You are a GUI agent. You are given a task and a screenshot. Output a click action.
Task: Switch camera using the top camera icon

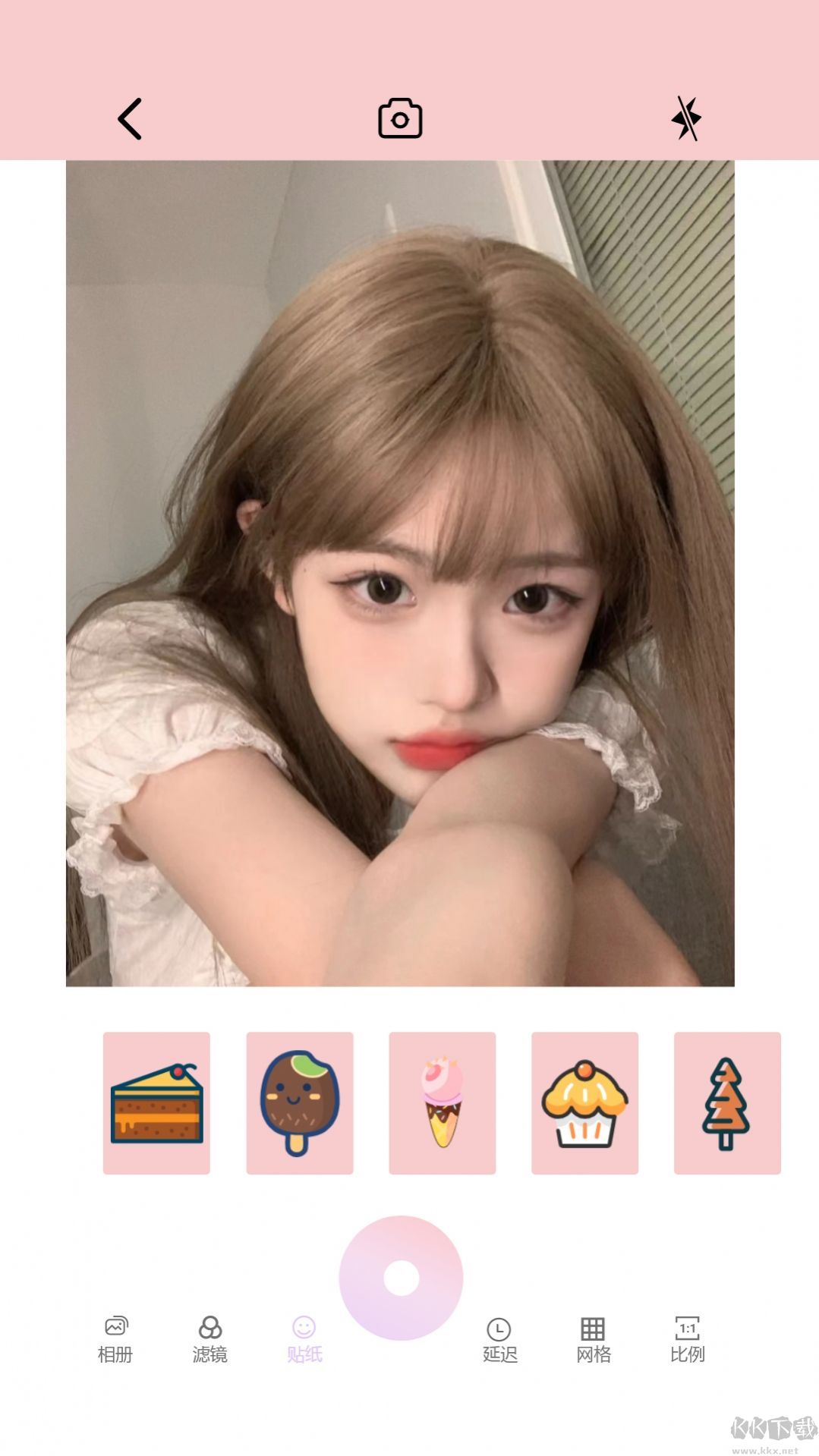pyautogui.click(x=400, y=118)
